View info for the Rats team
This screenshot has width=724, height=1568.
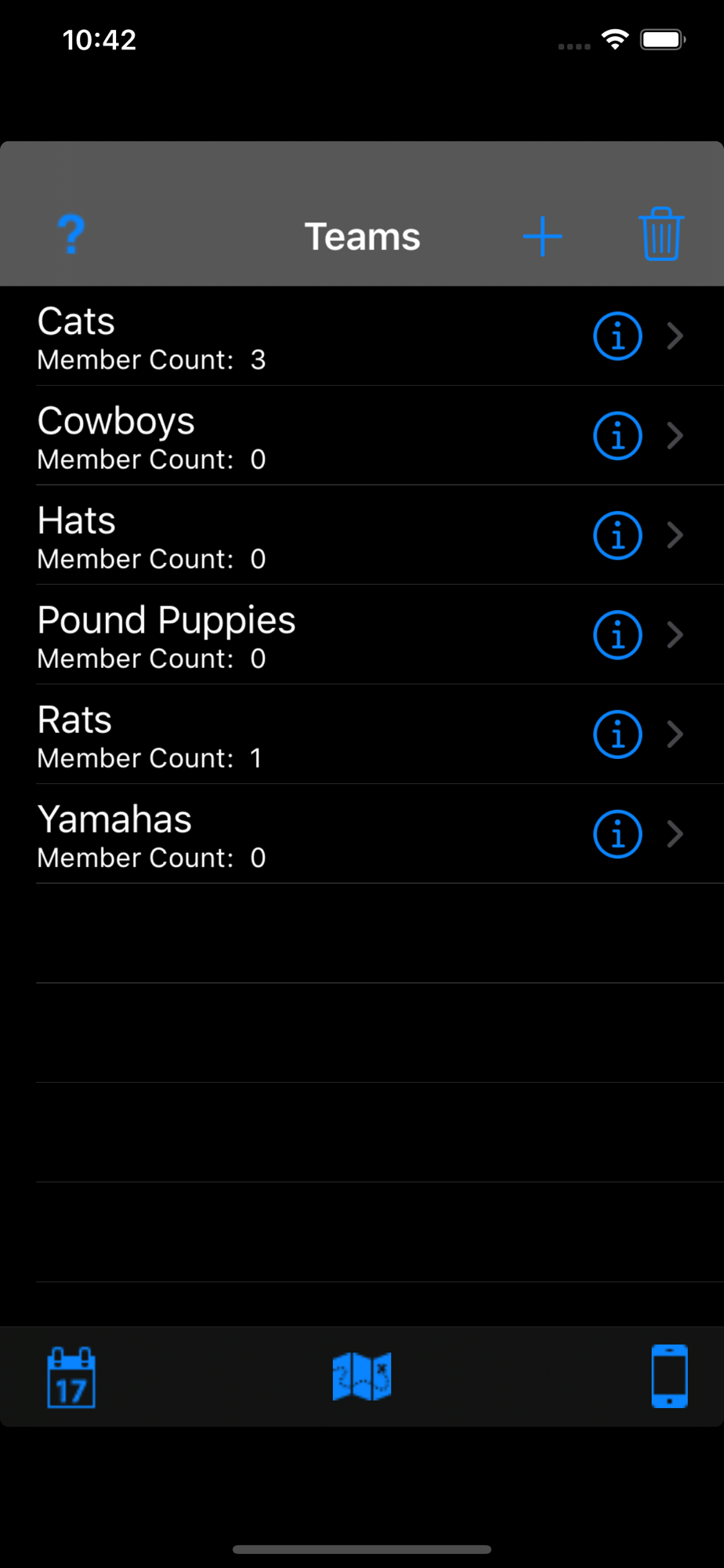pyautogui.click(x=617, y=735)
